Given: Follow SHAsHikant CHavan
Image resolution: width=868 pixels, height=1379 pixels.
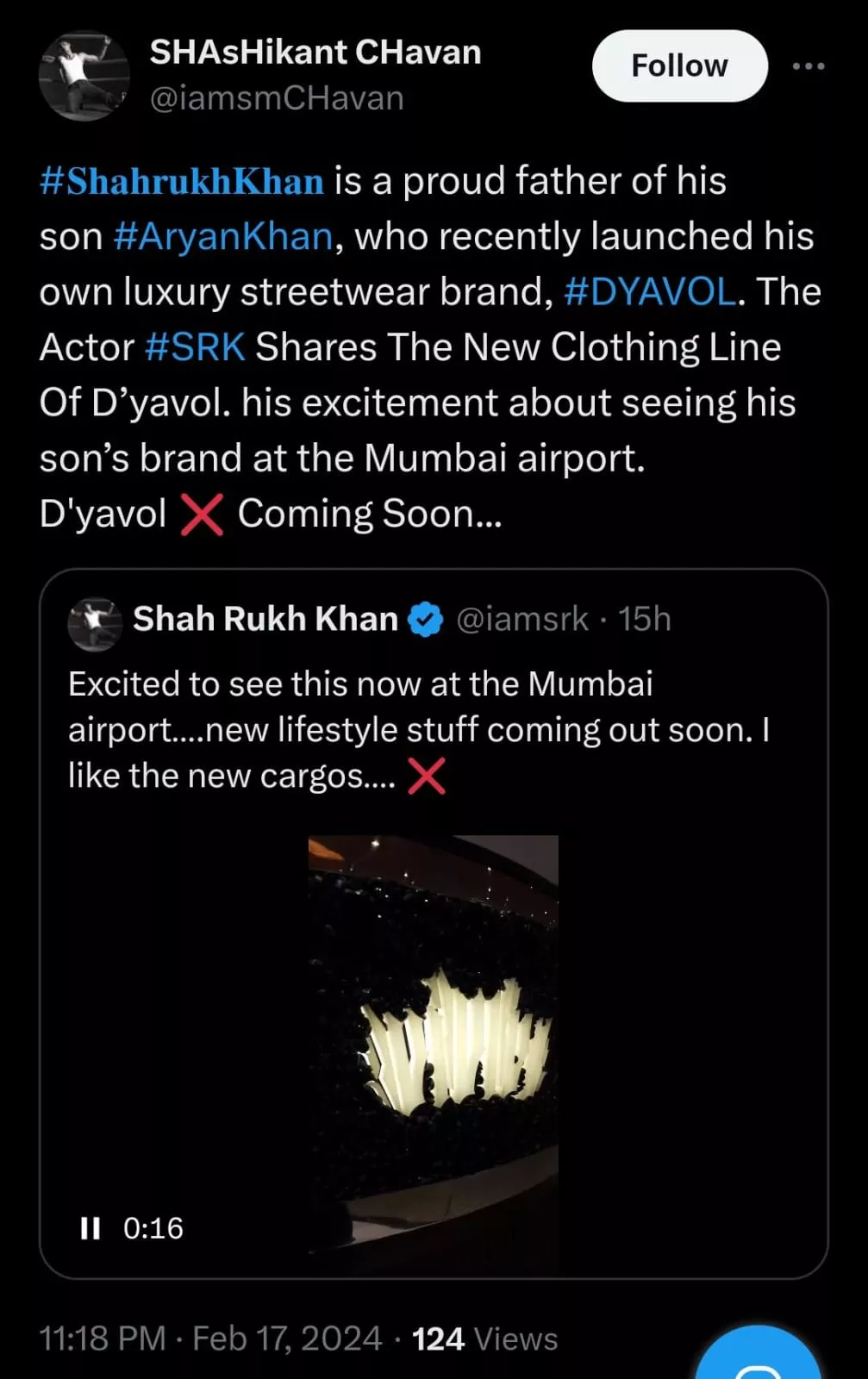Looking at the screenshot, I should click(x=679, y=66).
